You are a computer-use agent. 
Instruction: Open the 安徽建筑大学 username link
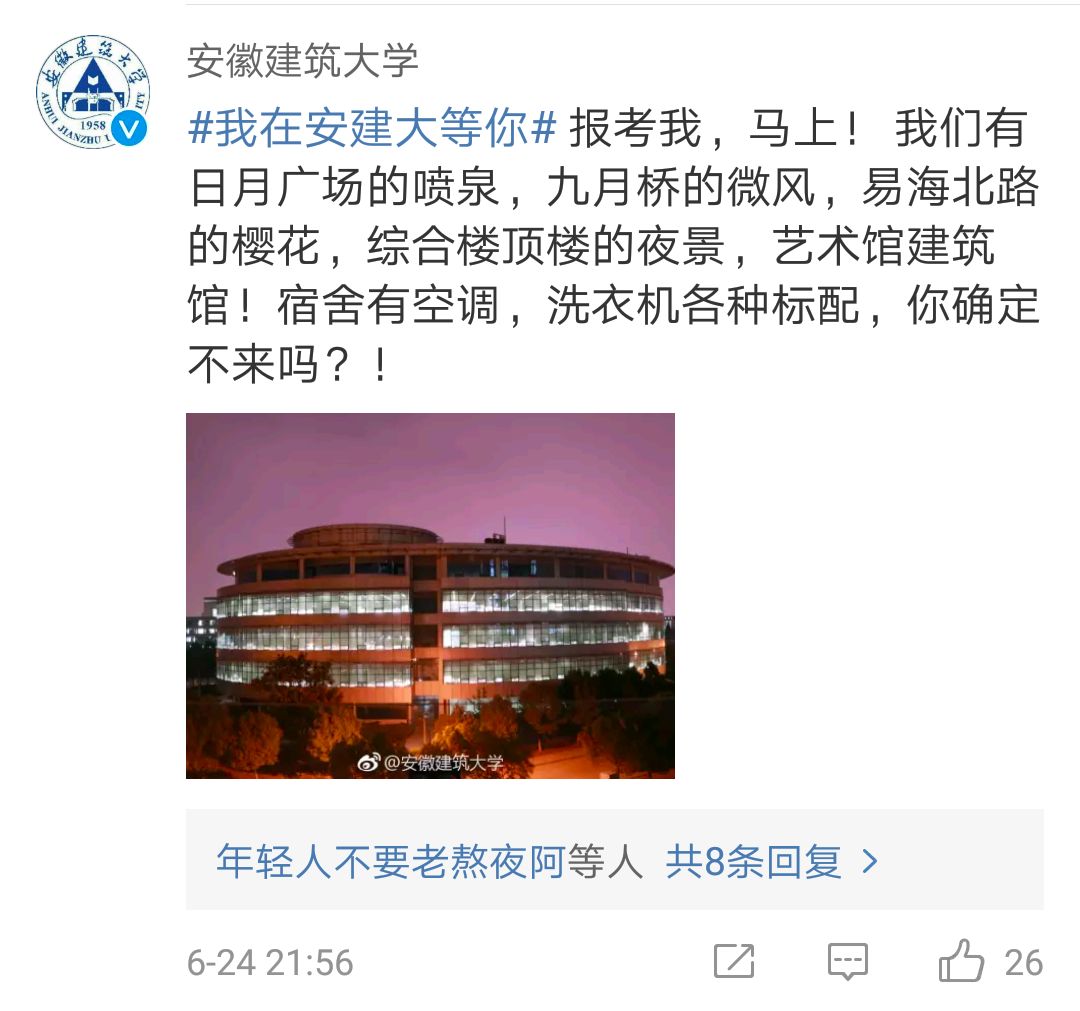point(303,61)
